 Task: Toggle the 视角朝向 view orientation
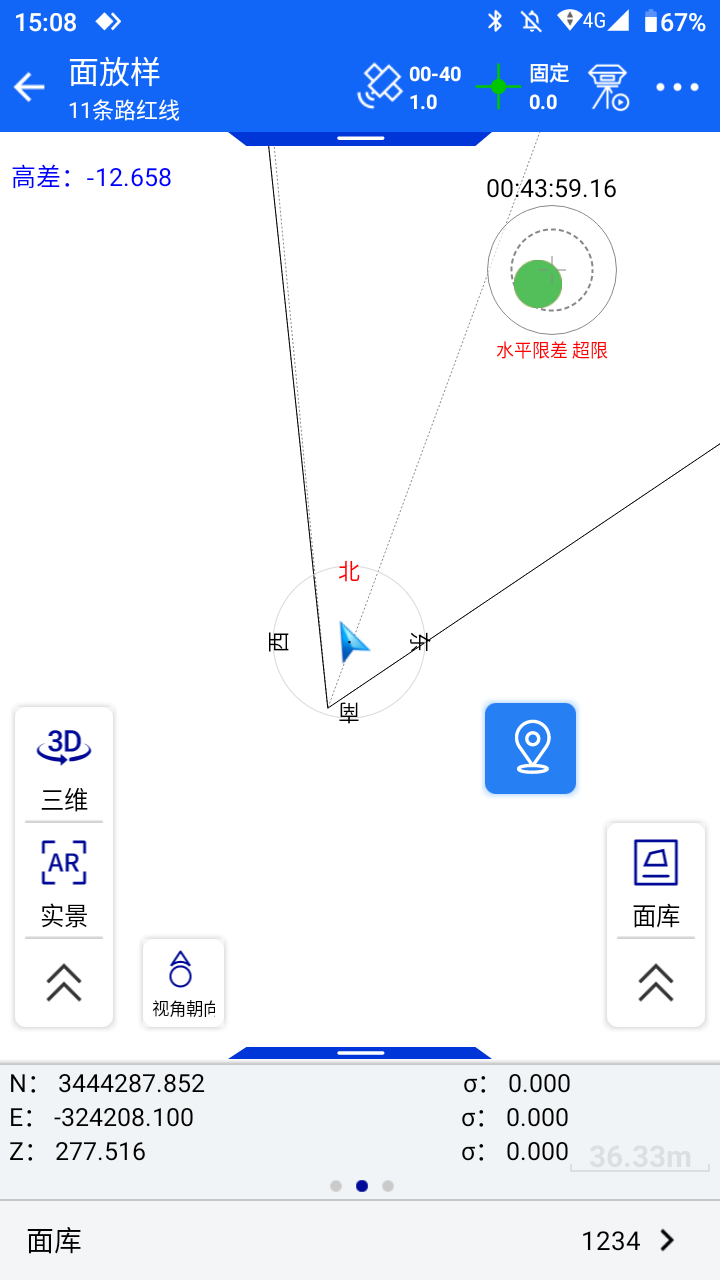pos(183,982)
